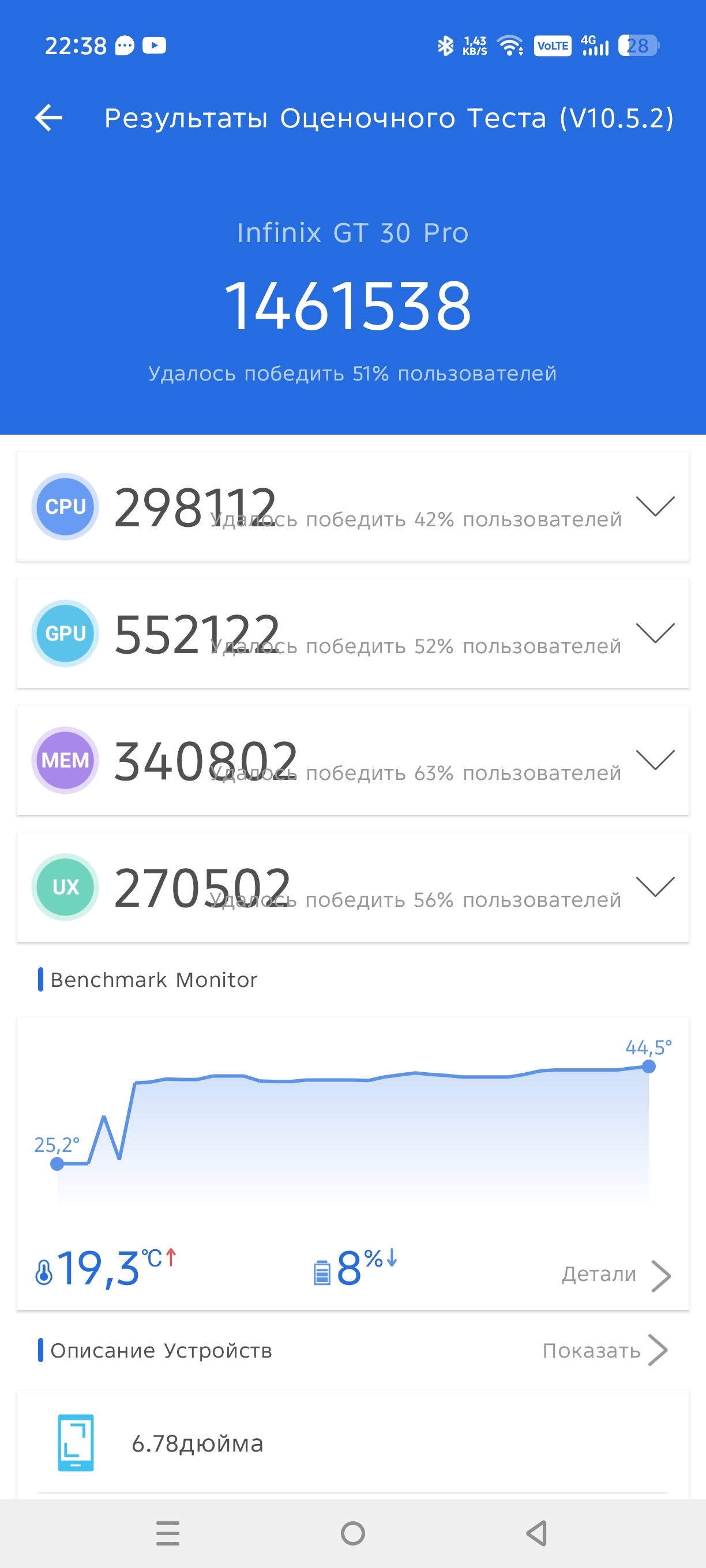706x1568 pixels.
Task: Expand the CPU score details
Action: point(655,506)
